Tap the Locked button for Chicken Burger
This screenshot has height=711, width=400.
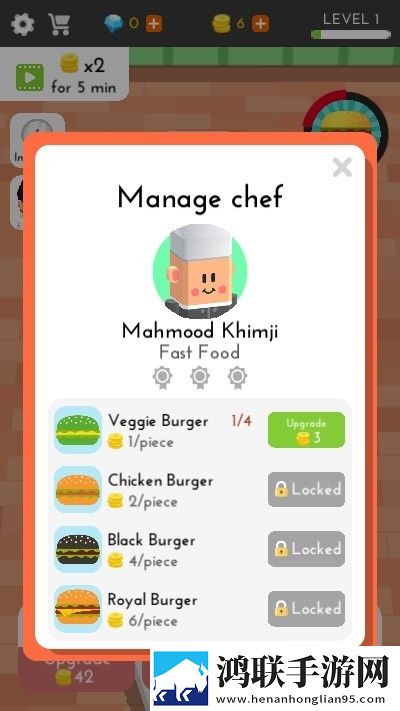click(306, 489)
